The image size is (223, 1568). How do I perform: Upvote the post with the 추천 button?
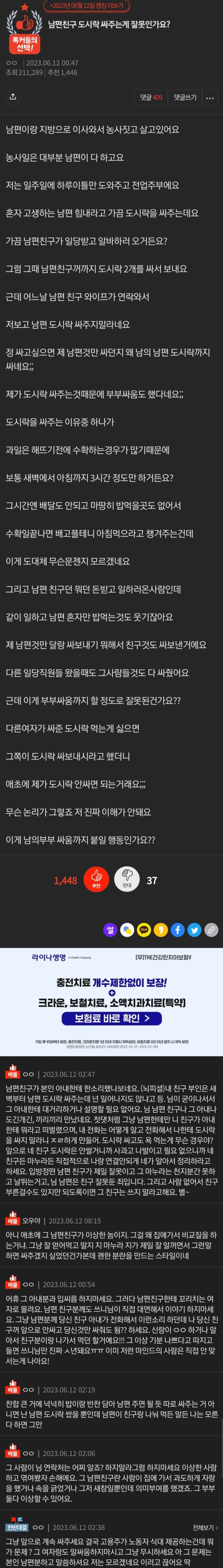[96, 879]
